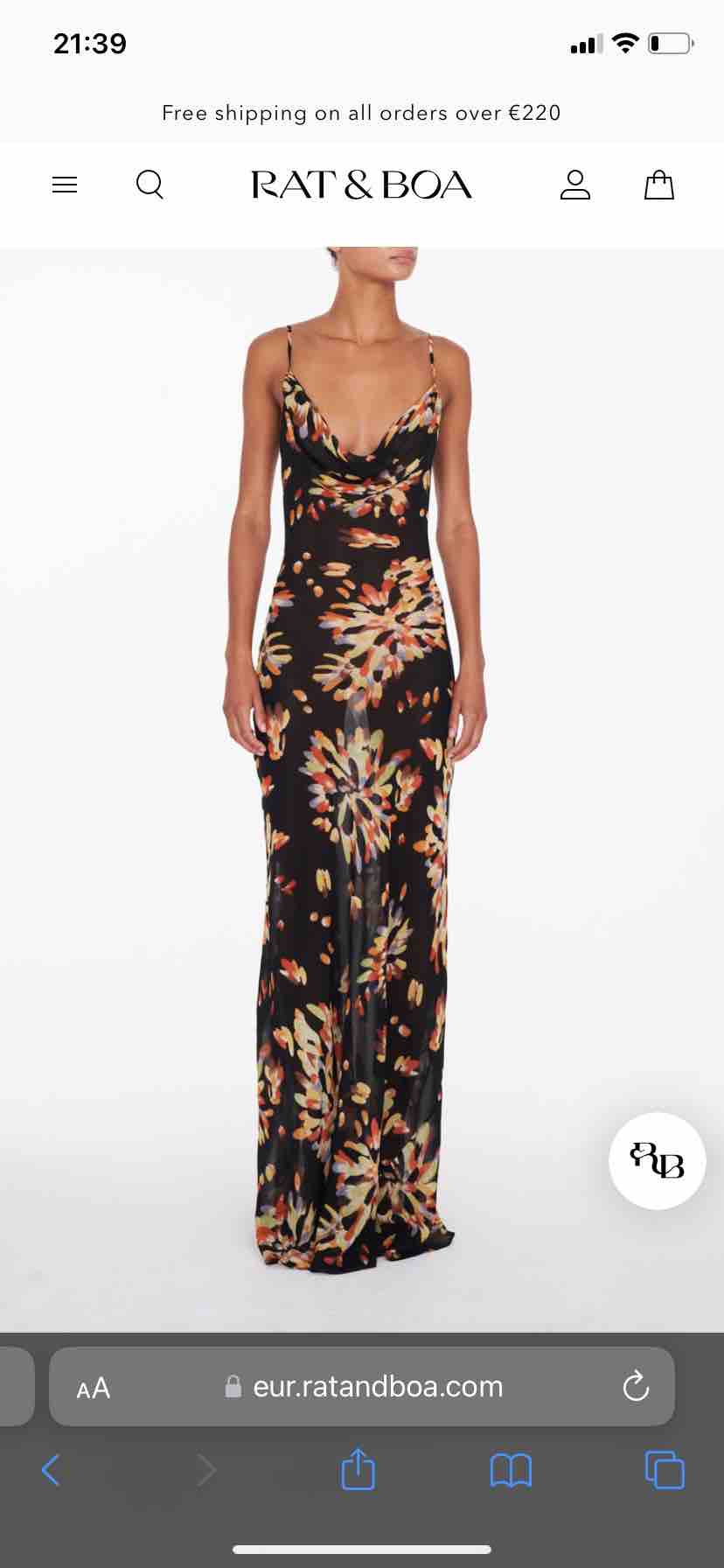Open the account profile icon
724x1568 pixels.
575,185
